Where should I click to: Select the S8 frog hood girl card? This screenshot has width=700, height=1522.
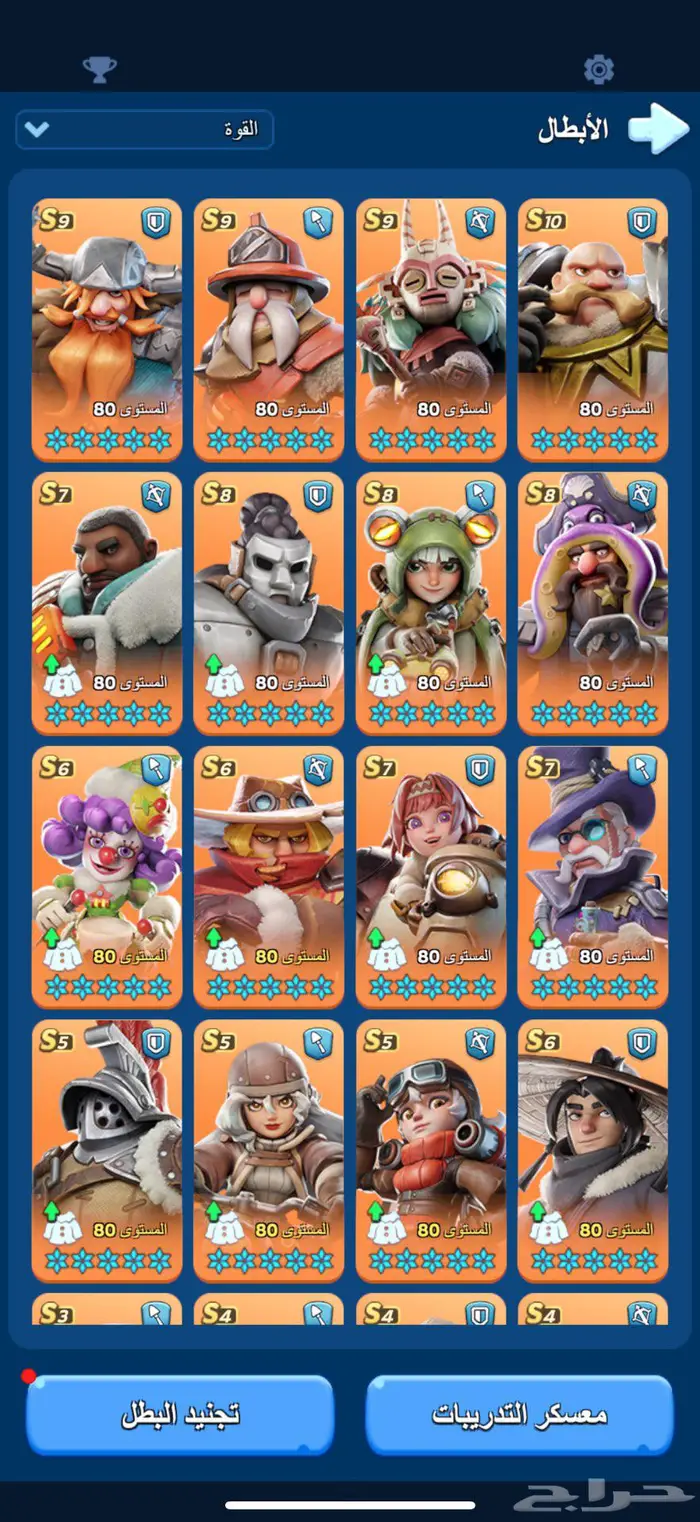click(x=431, y=603)
